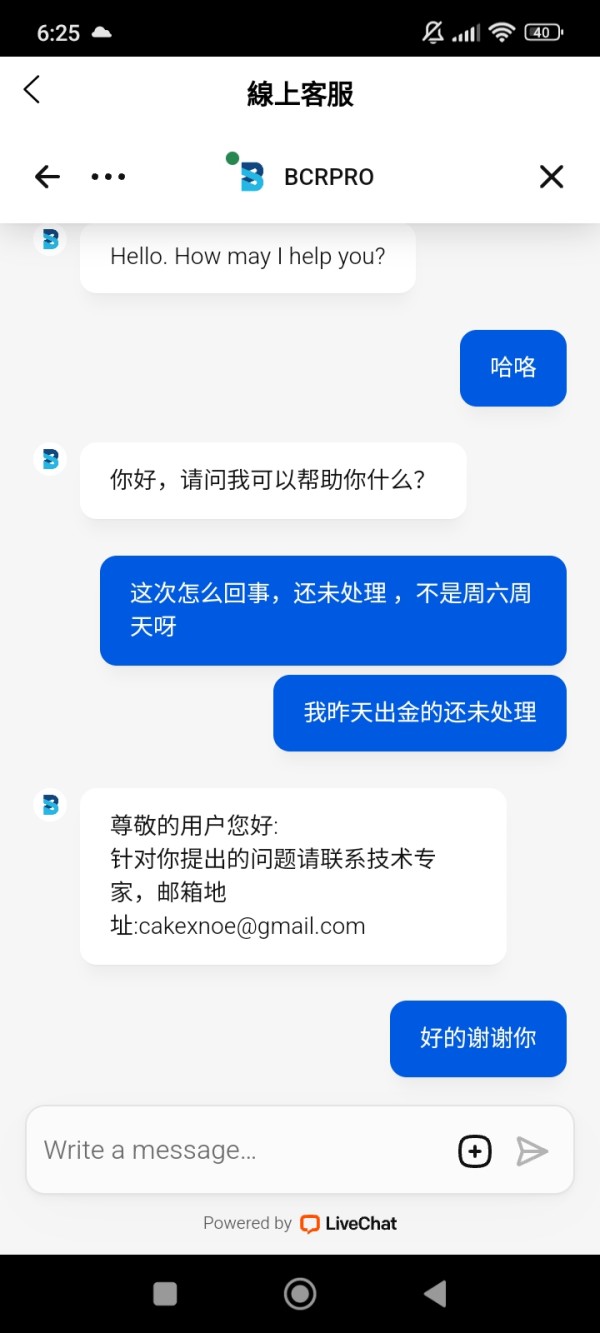This screenshot has width=600, height=1333.
Task: Close the BCRPRO chat window
Action: click(x=551, y=177)
